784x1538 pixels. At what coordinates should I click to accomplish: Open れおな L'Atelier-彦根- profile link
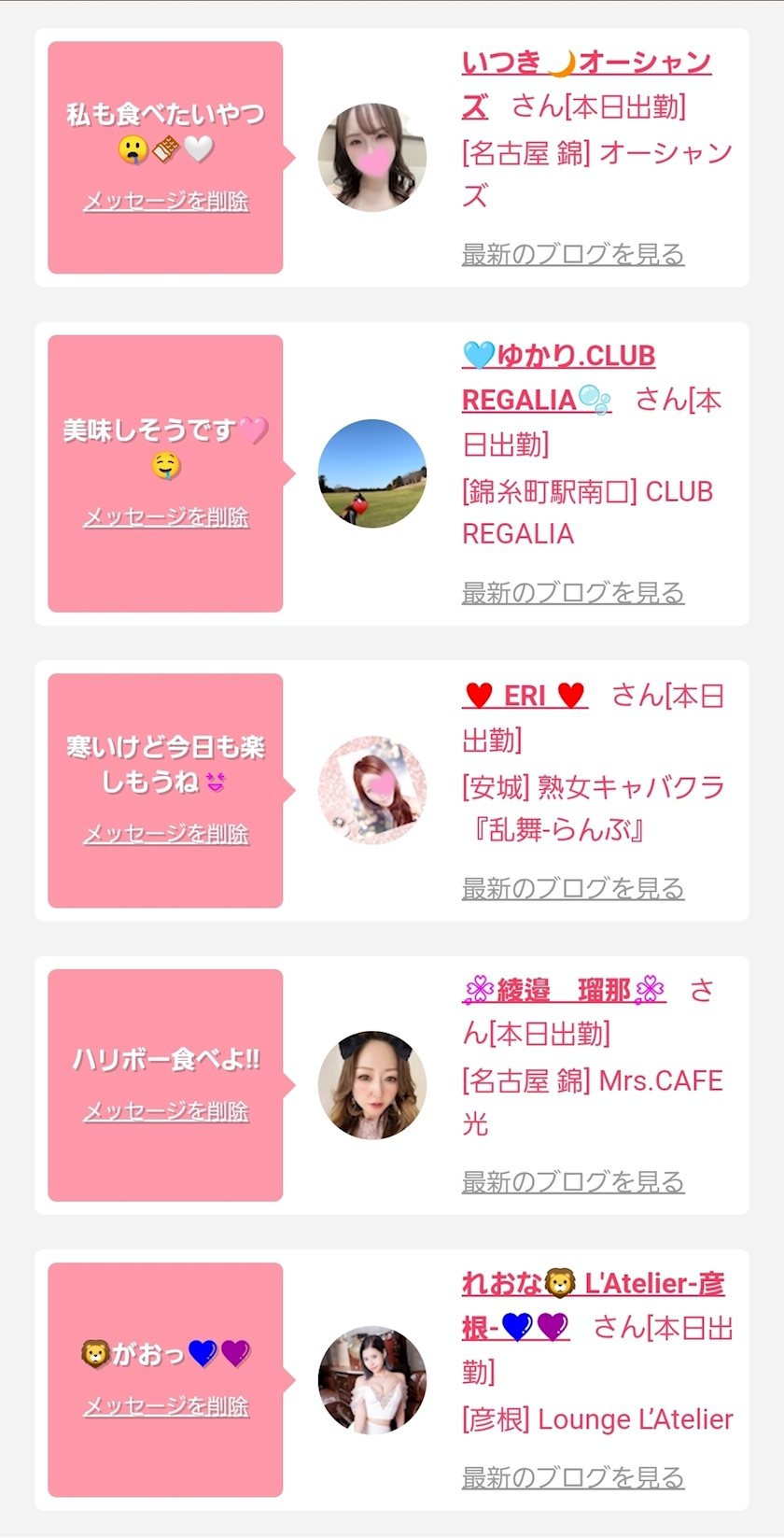point(592,1284)
